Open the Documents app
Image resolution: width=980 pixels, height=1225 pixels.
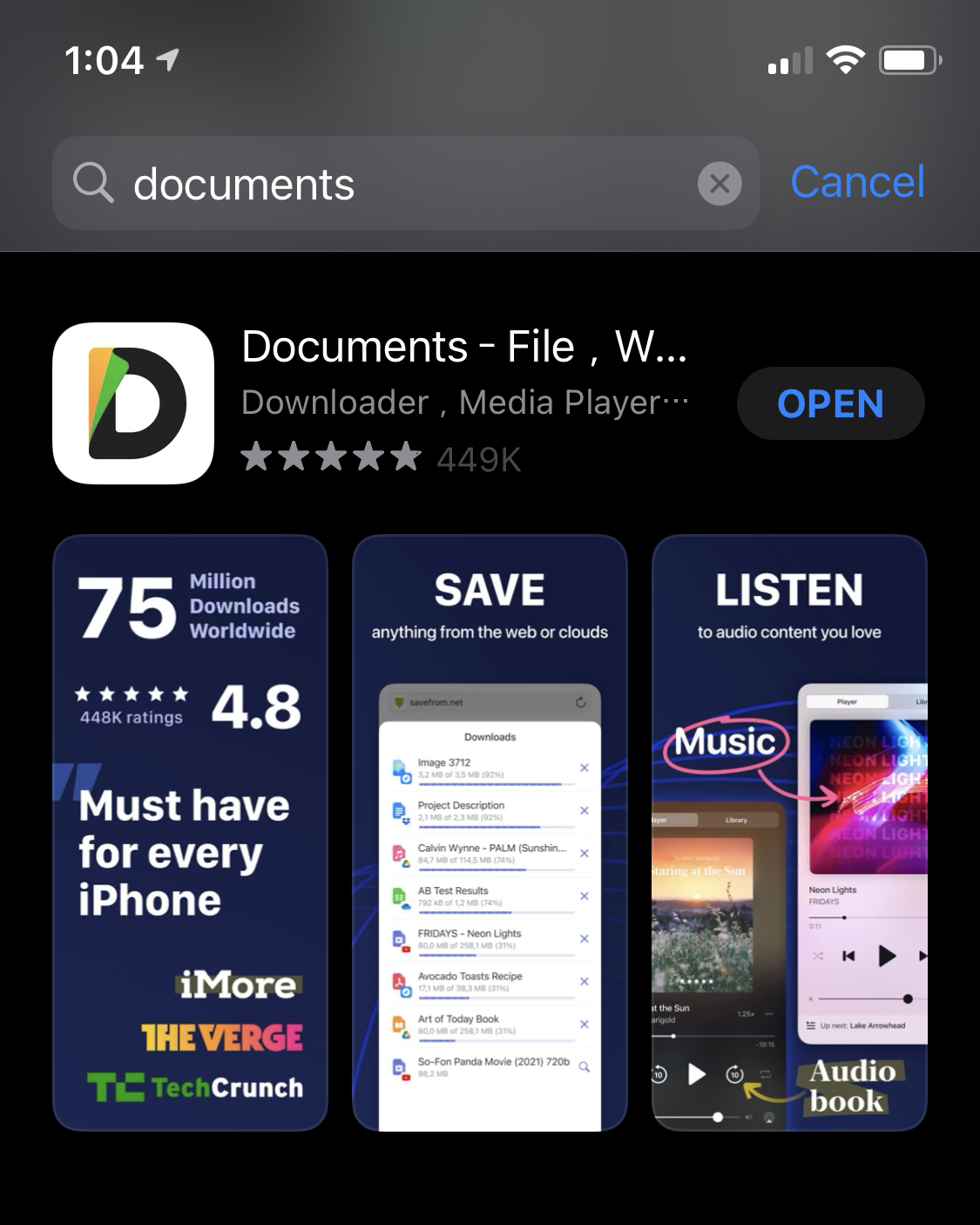(x=830, y=403)
